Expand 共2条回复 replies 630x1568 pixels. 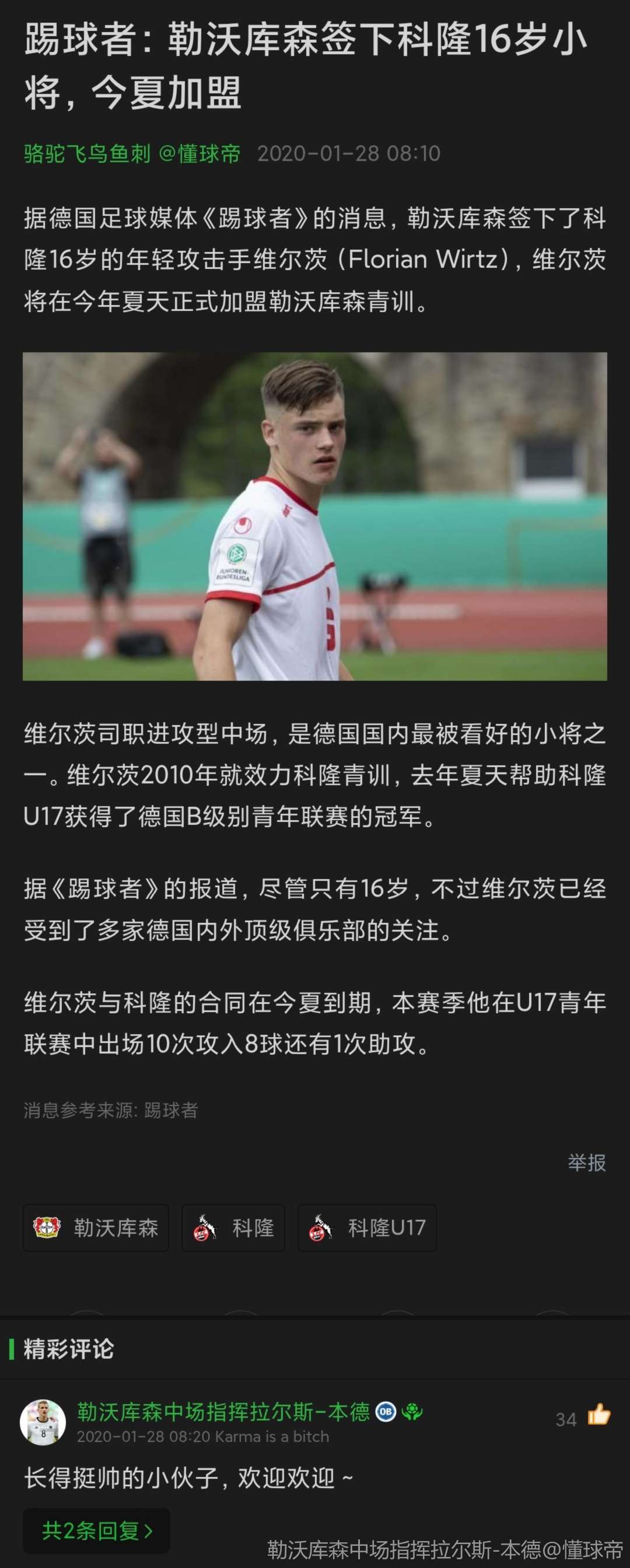(x=96, y=1530)
